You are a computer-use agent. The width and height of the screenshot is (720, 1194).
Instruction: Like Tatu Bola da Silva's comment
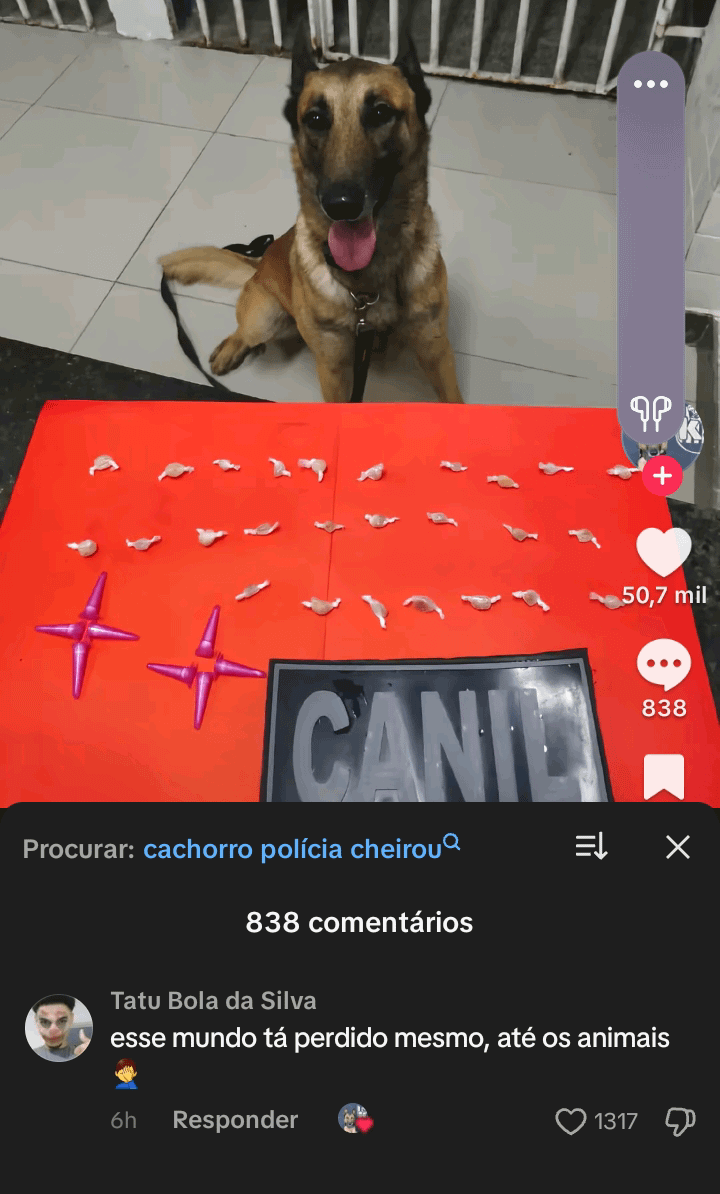[571, 1122]
